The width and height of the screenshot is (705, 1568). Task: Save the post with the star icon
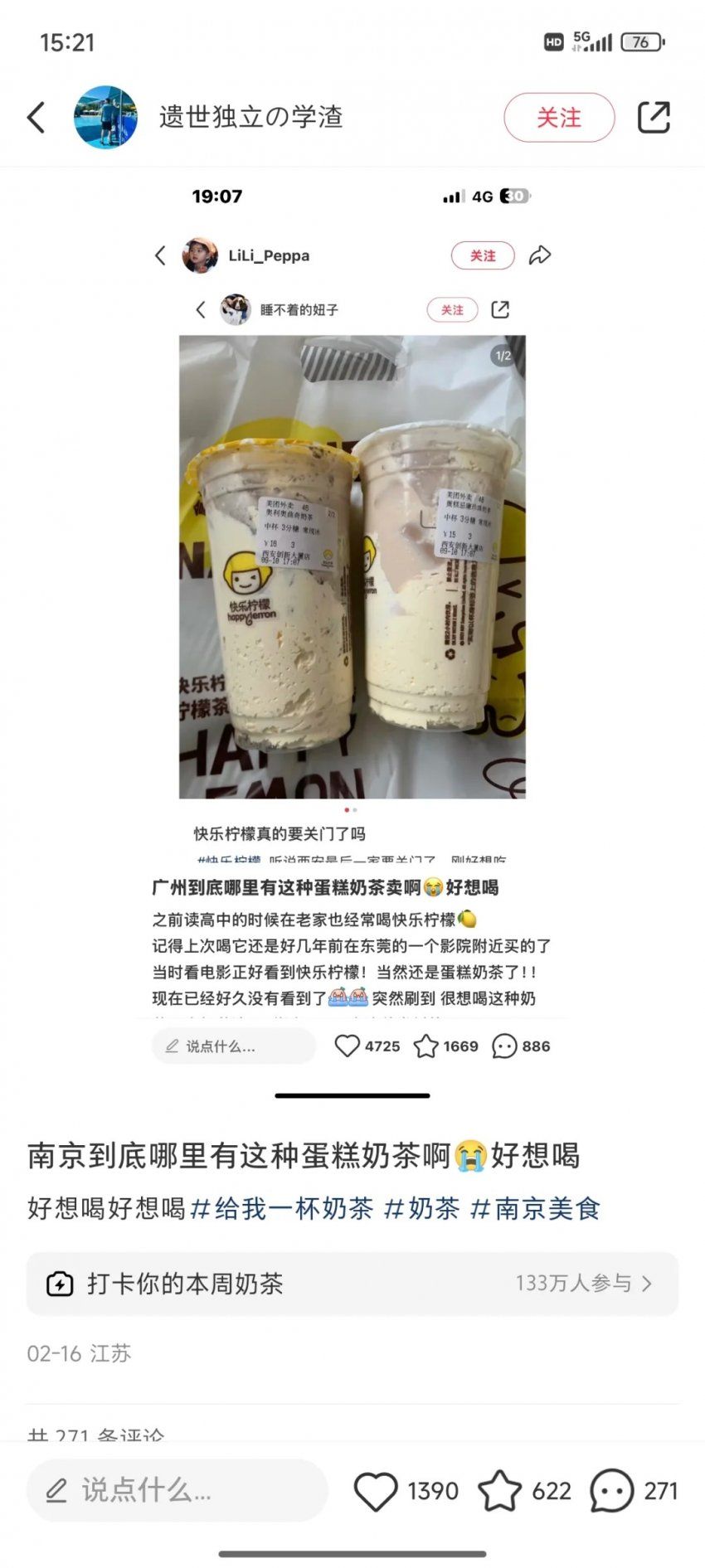(x=500, y=1491)
